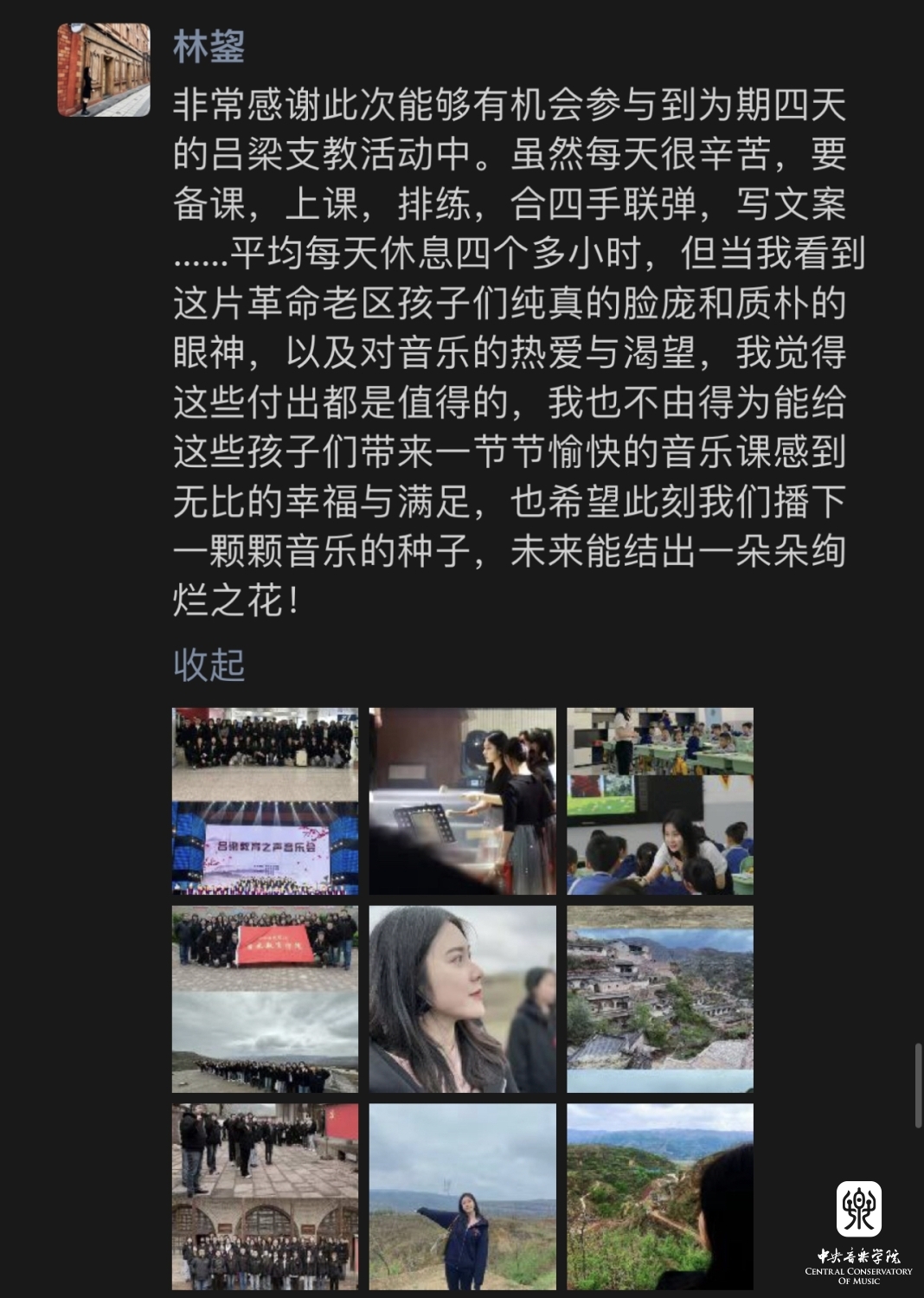View the side-profile portrait photo

click(463, 999)
